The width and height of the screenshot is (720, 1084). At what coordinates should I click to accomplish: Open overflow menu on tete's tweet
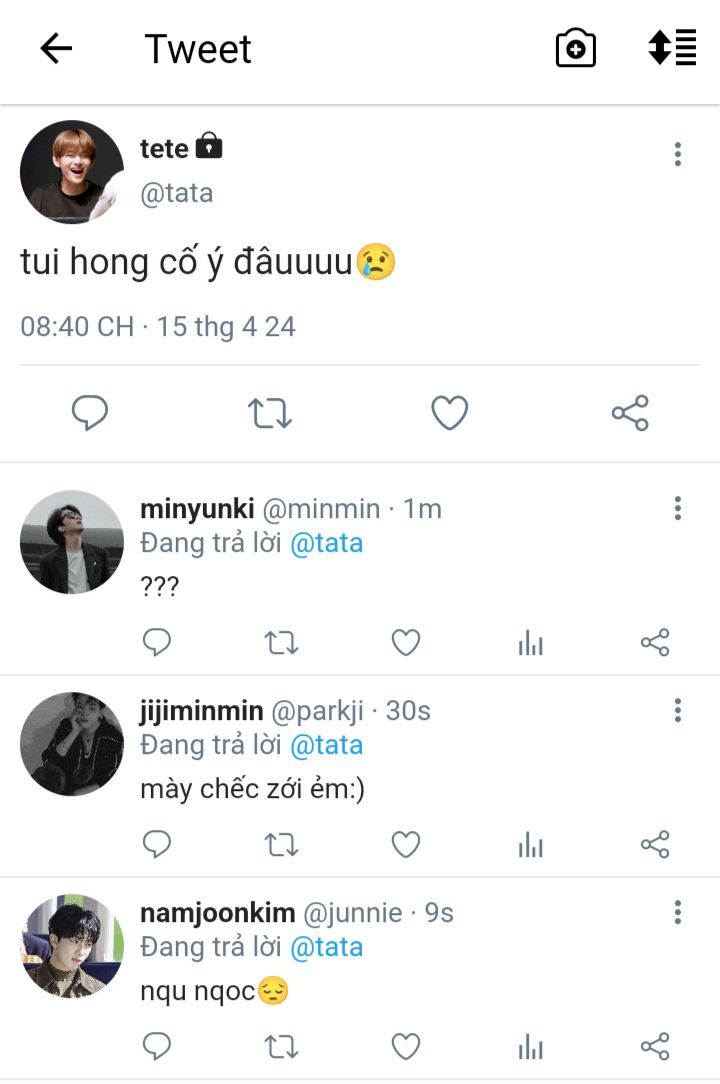[x=677, y=154]
